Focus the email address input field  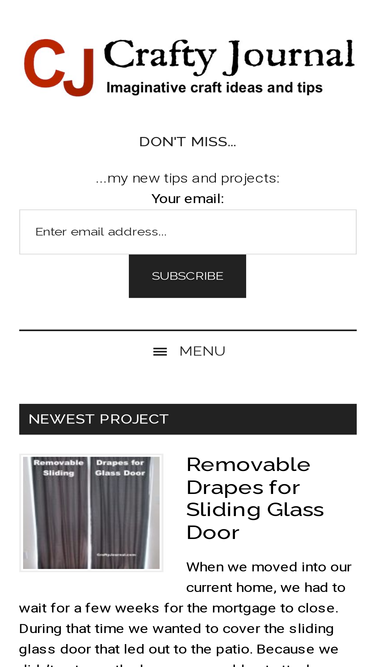pos(188,232)
